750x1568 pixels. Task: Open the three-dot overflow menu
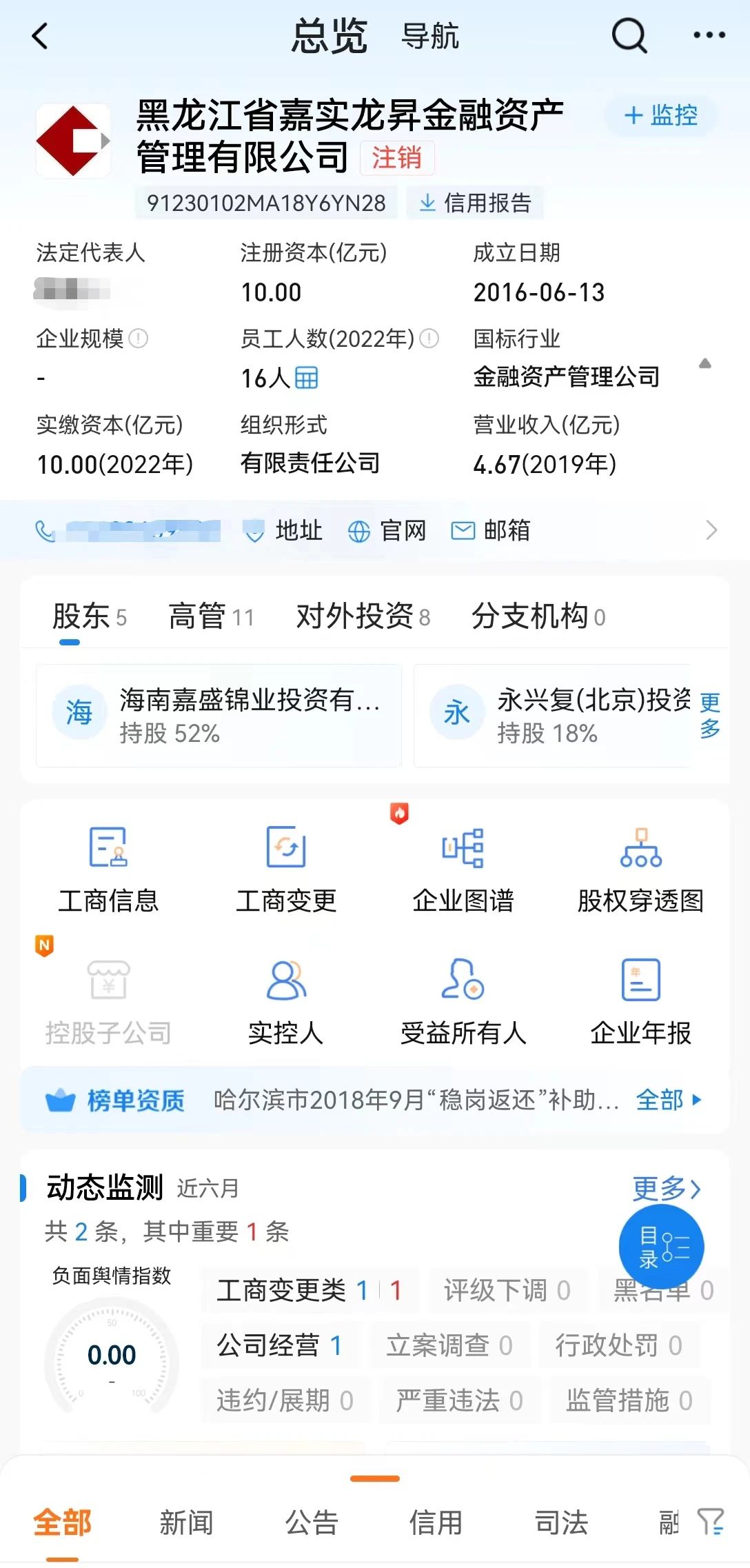(x=709, y=35)
